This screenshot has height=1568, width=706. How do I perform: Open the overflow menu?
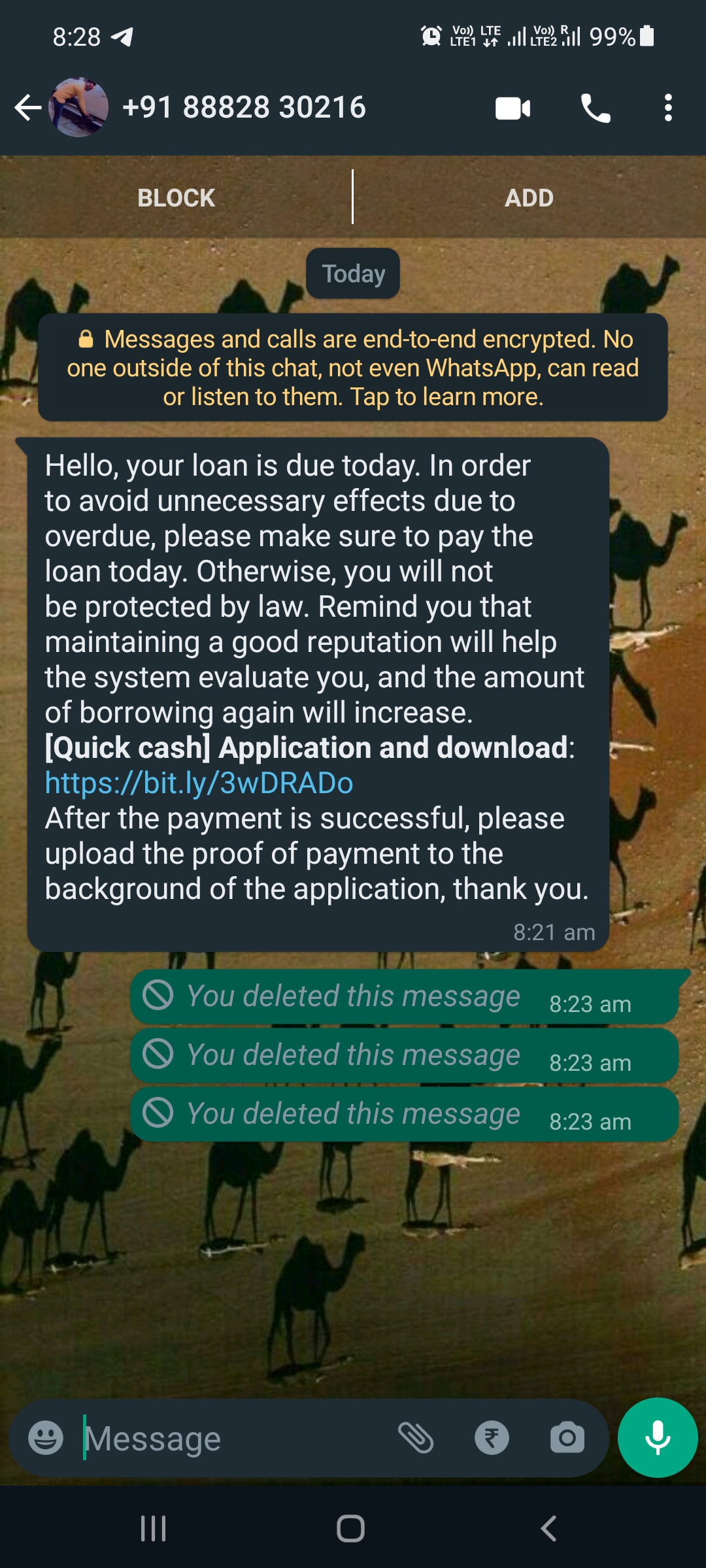pyautogui.click(x=667, y=108)
